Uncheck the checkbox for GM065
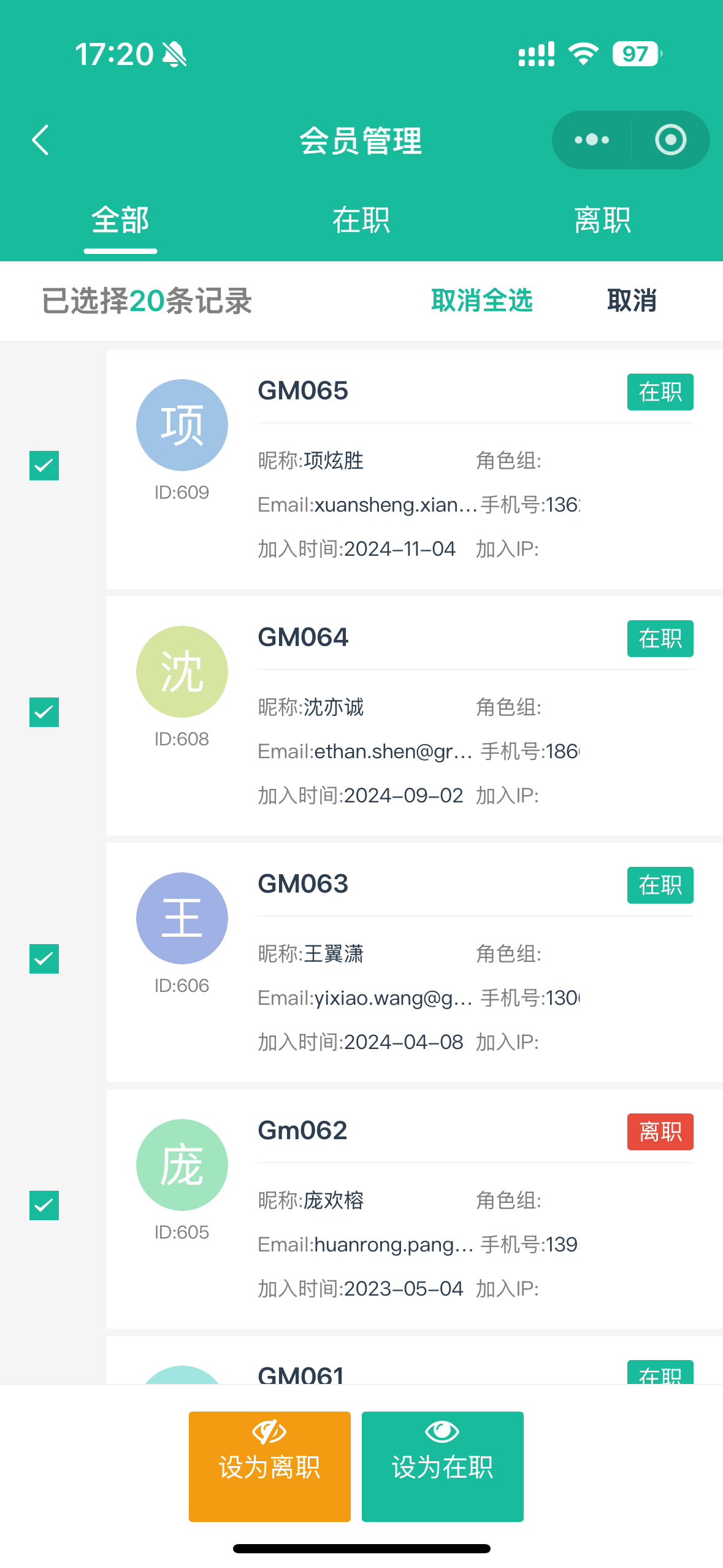This screenshot has height=1568, width=723. (44, 466)
